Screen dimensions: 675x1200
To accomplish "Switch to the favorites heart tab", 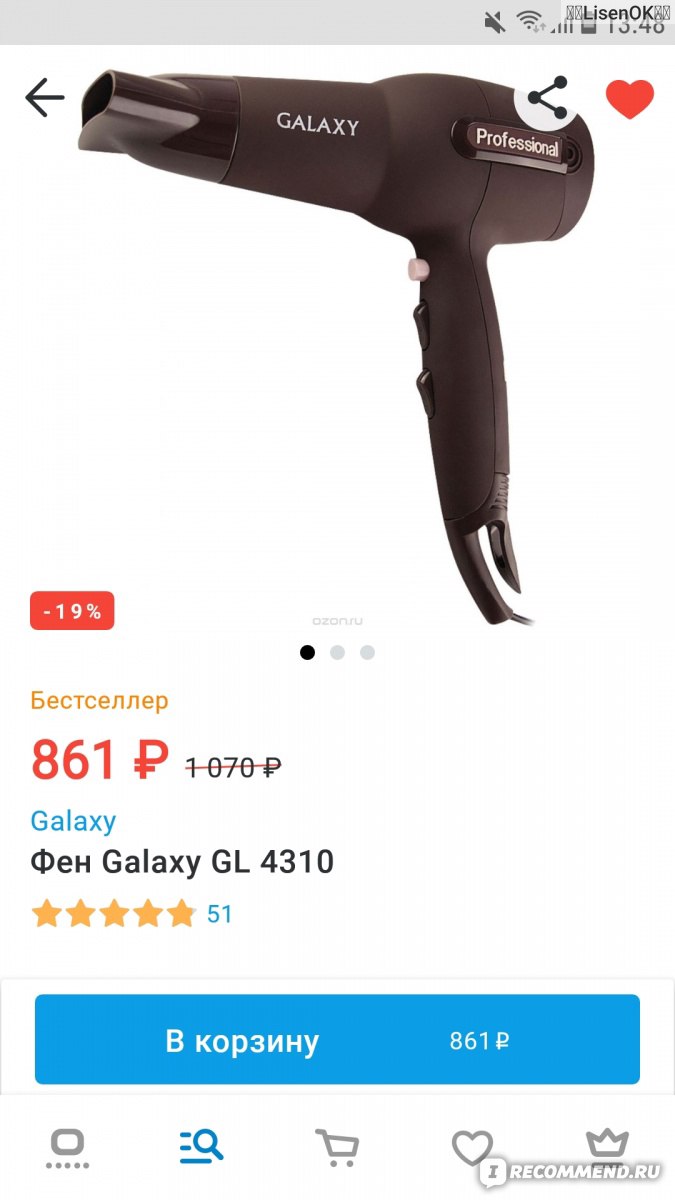I will pos(472,1148).
